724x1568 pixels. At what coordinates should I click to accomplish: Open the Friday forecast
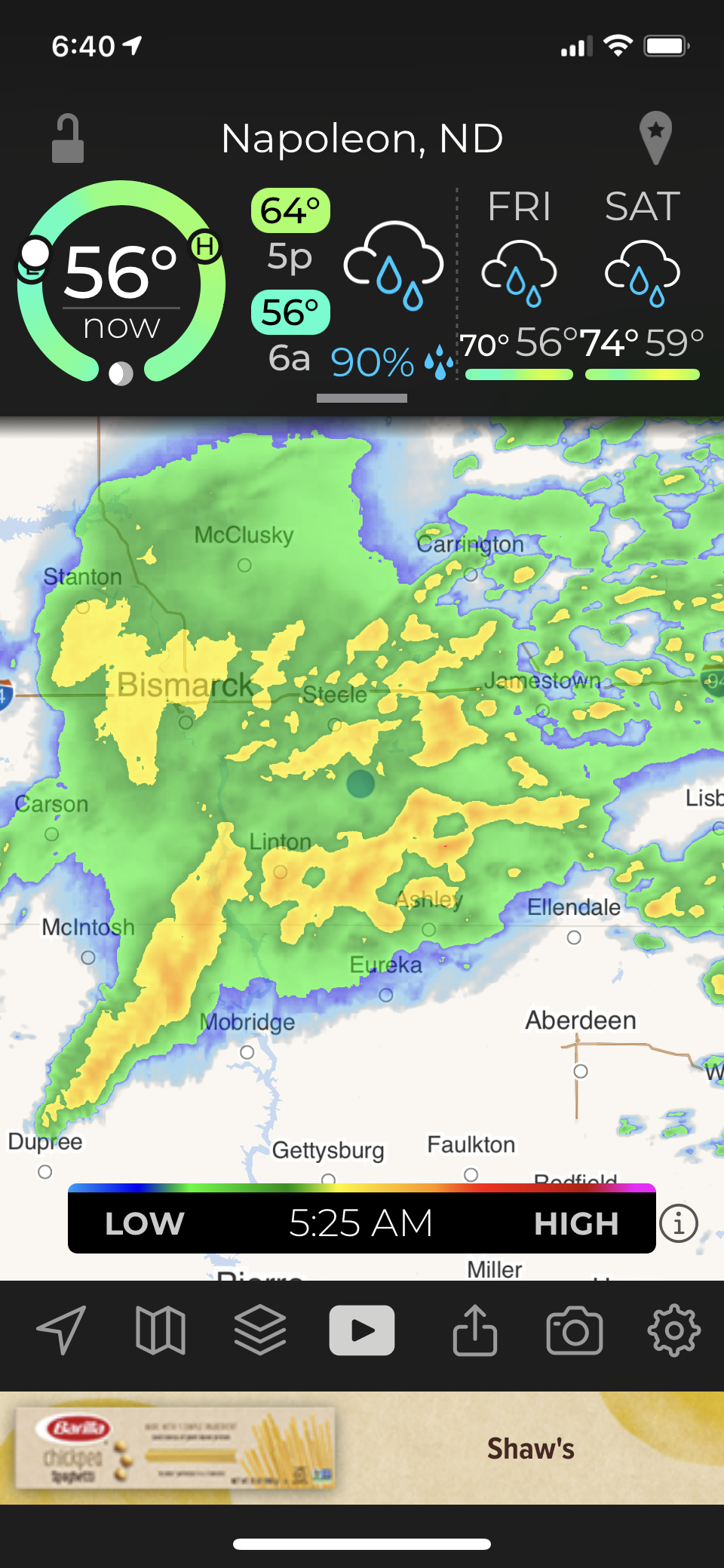pyautogui.click(x=519, y=283)
